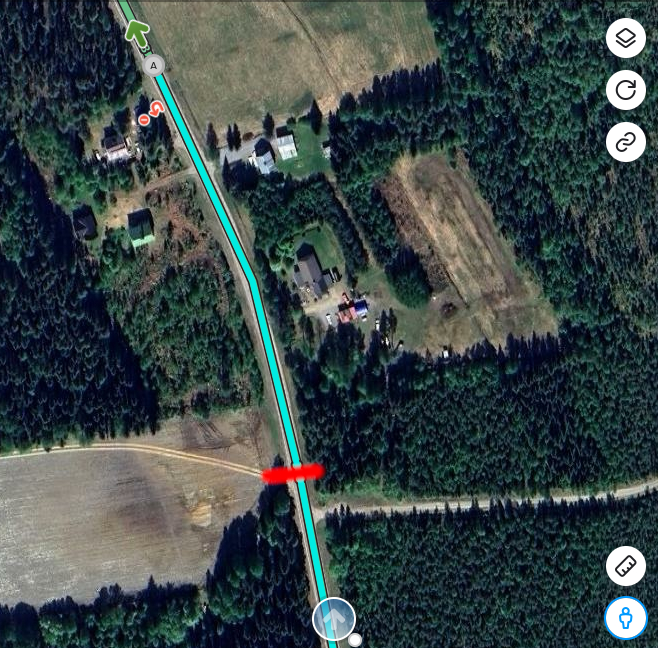Tap the green direction arrow on the road
Screen dimensions: 658x648
(x=136, y=29)
